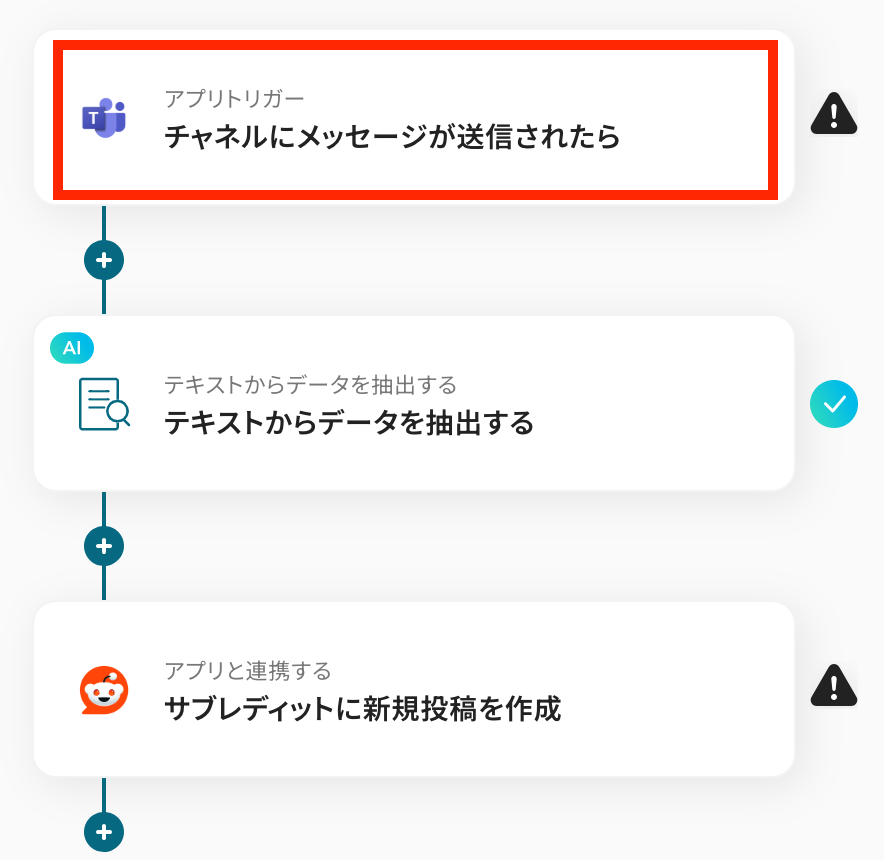Open the サブレディットに新規投稿を作成 step
The height and width of the screenshot is (860, 884).
414,690
